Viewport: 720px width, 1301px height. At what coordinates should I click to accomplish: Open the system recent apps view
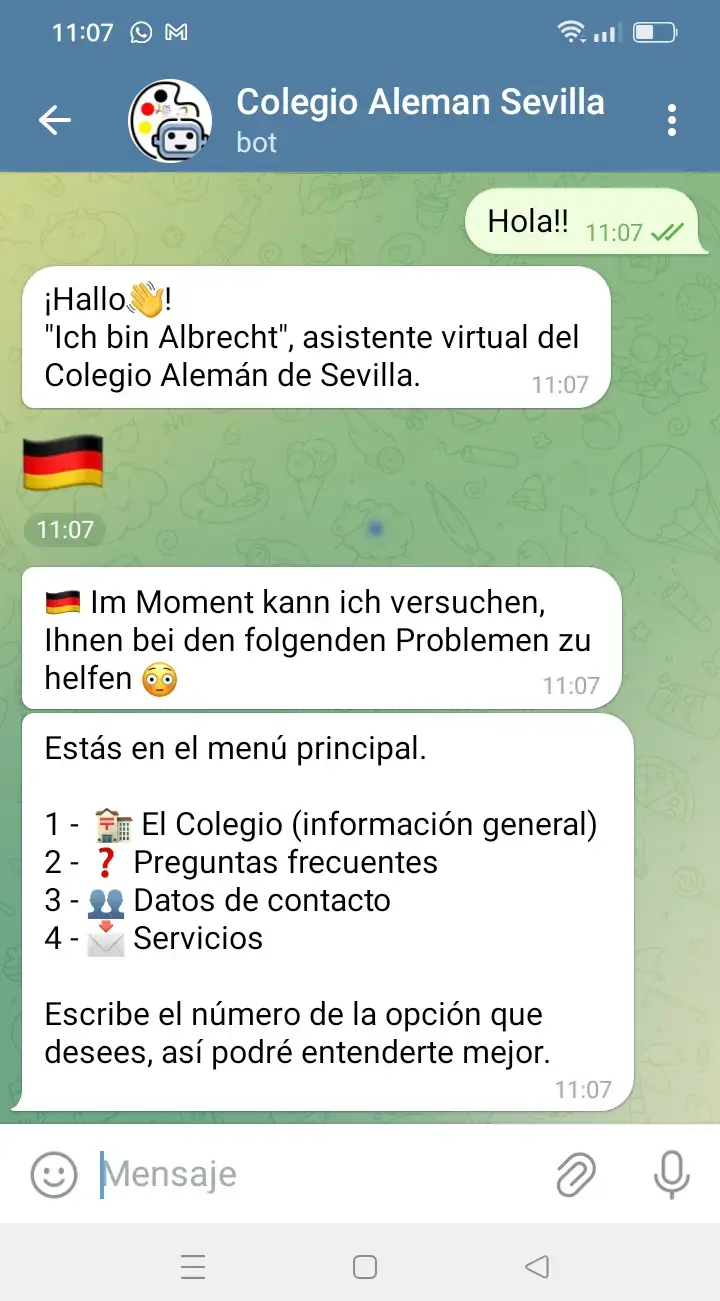click(193, 1268)
